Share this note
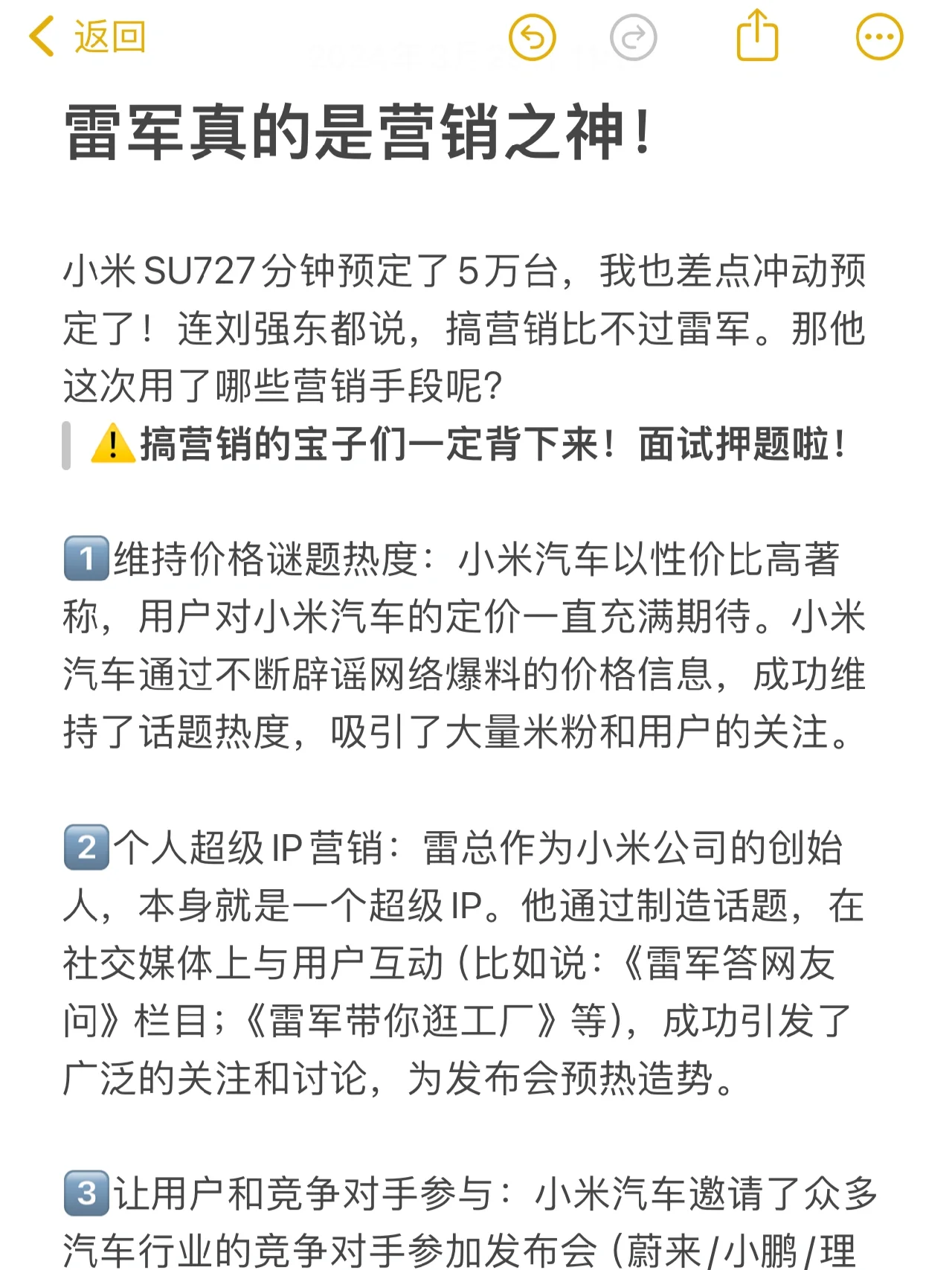 coord(756,36)
